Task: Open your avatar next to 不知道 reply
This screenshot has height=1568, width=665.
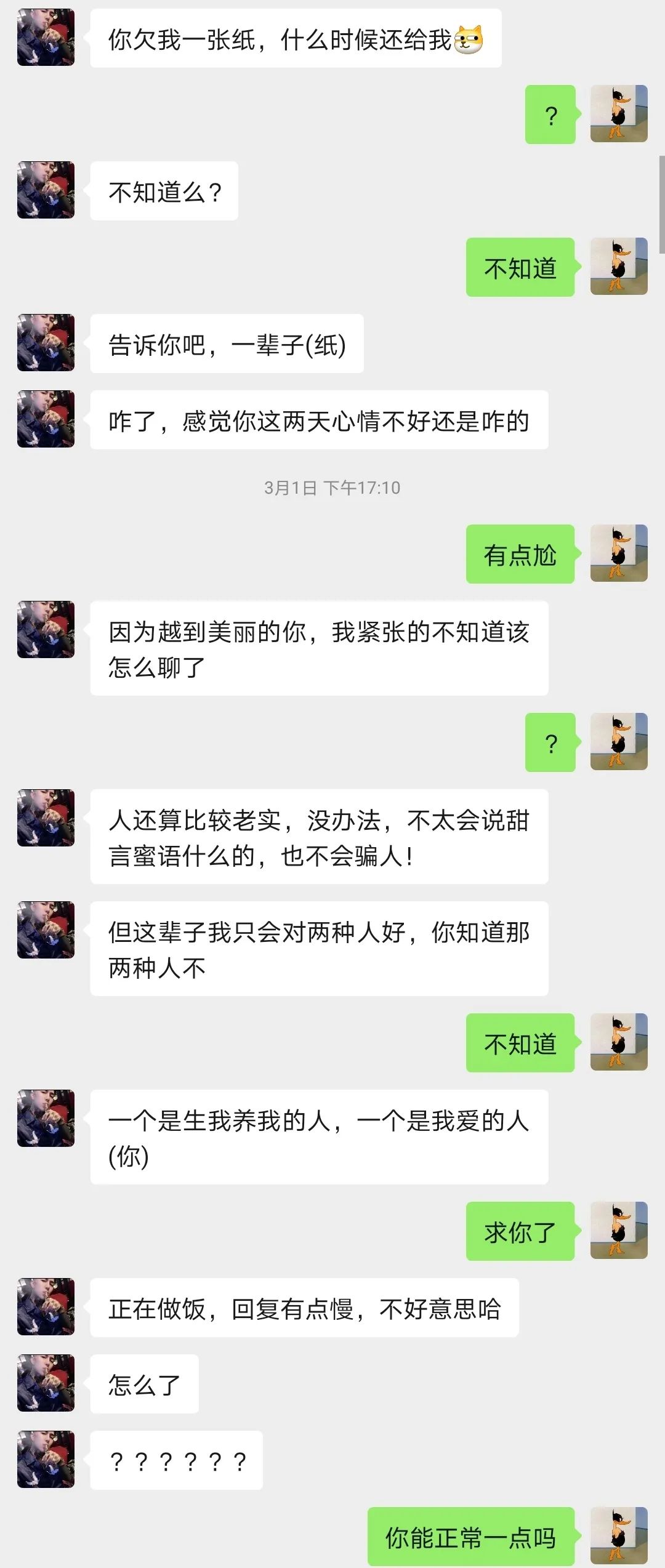Action: [619, 268]
